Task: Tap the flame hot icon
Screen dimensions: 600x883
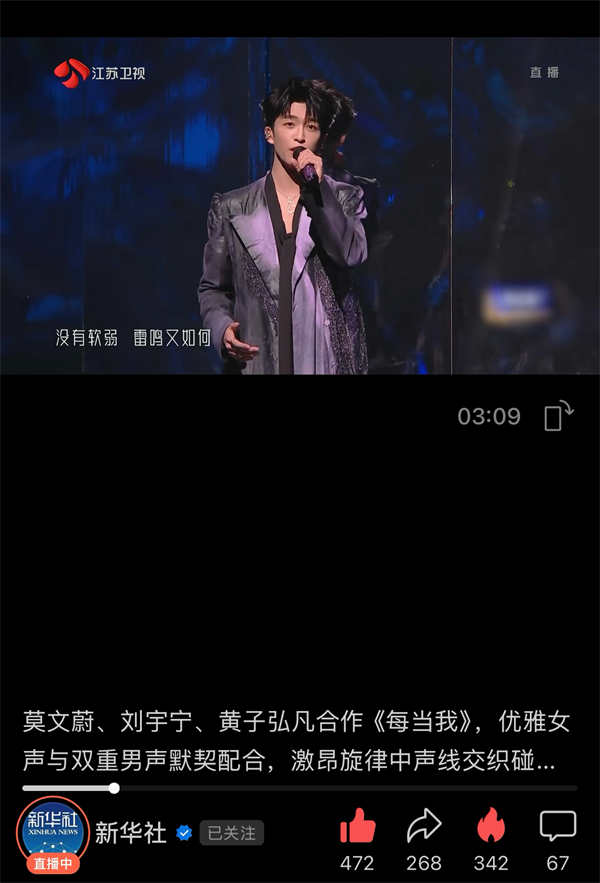Action: click(x=490, y=828)
